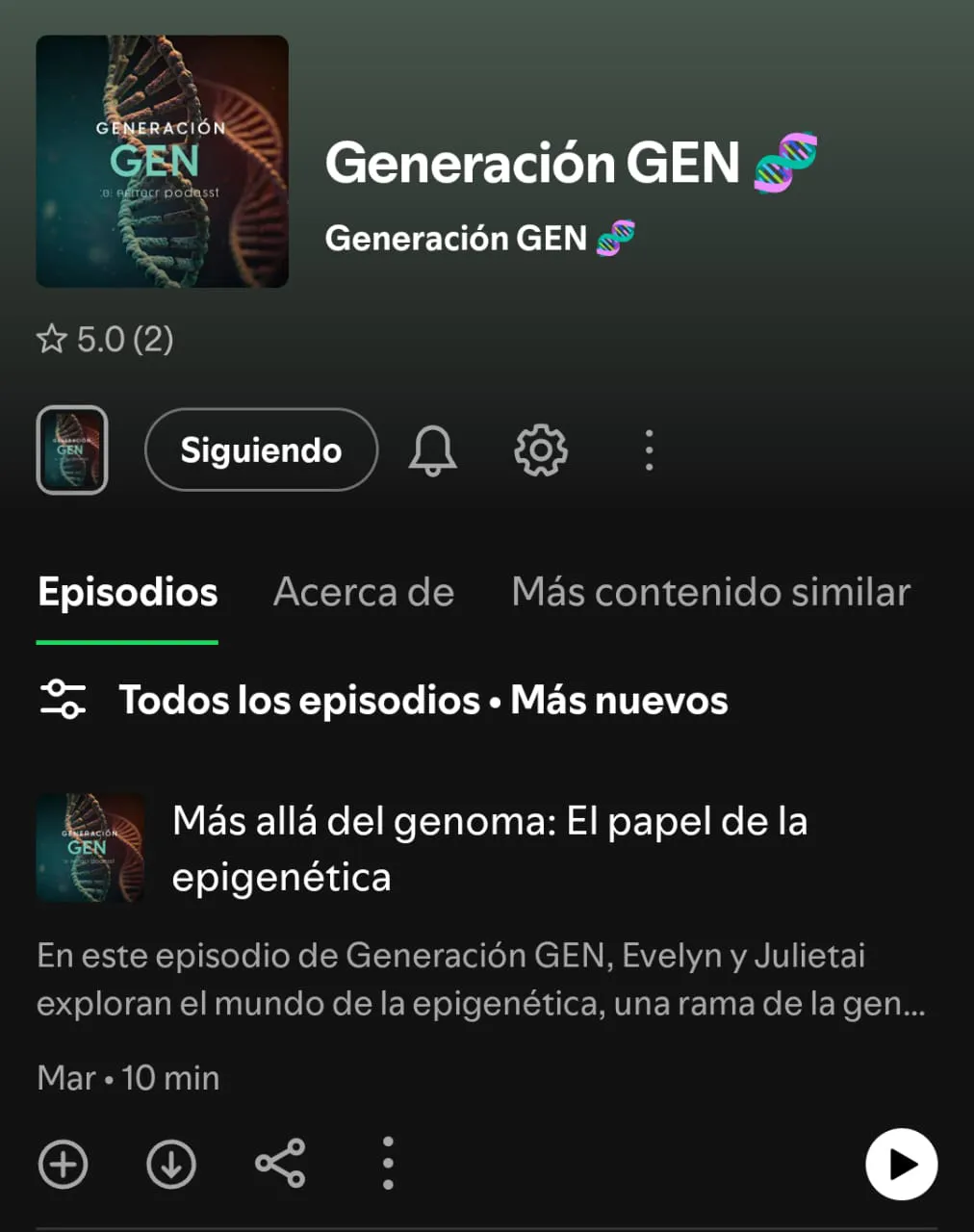Tap the star rating for Generación GEN
The height and width of the screenshot is (1232, 974).
(103, 339)
